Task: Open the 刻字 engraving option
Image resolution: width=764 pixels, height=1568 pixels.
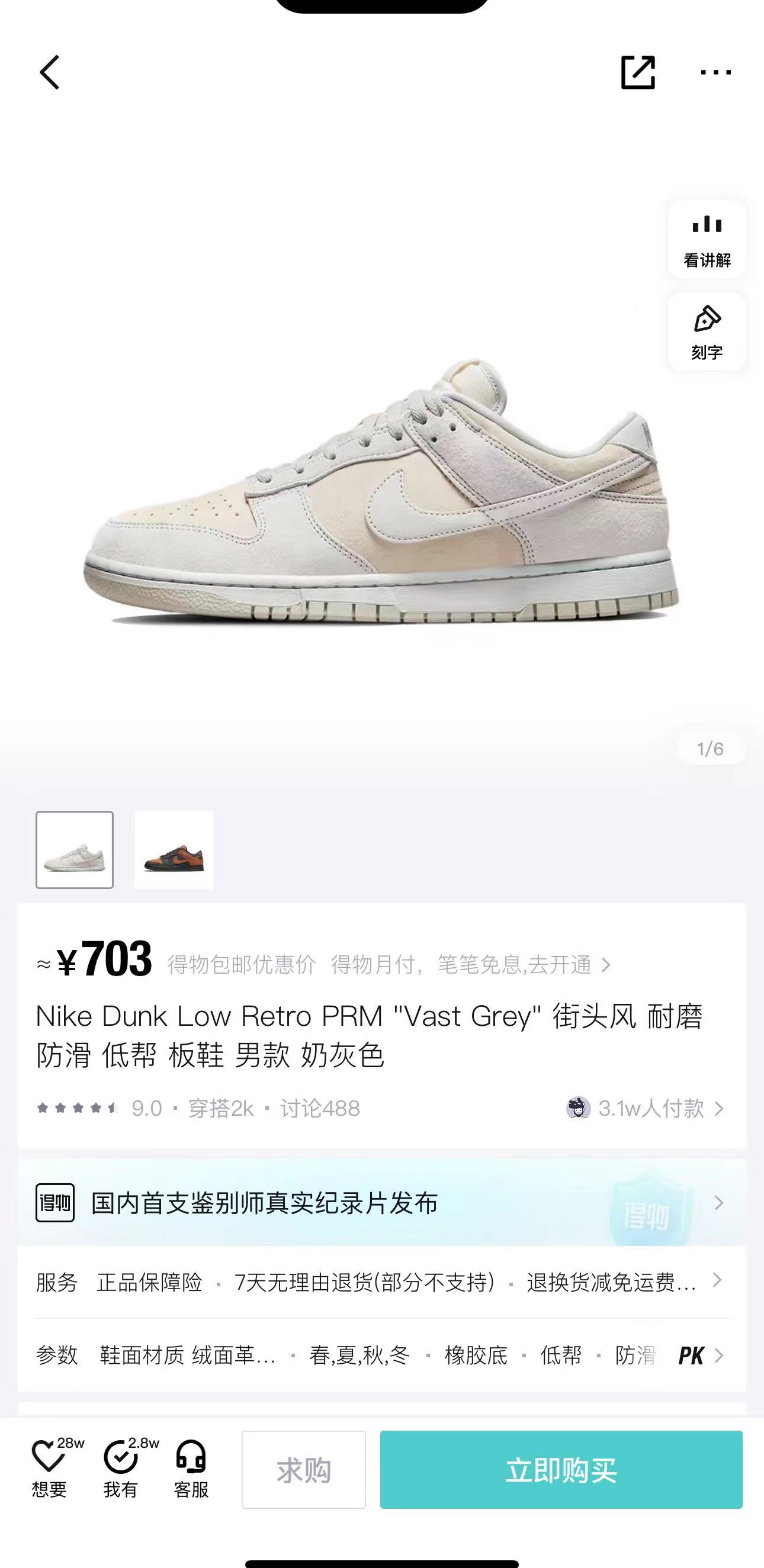Action: [707, 331]
